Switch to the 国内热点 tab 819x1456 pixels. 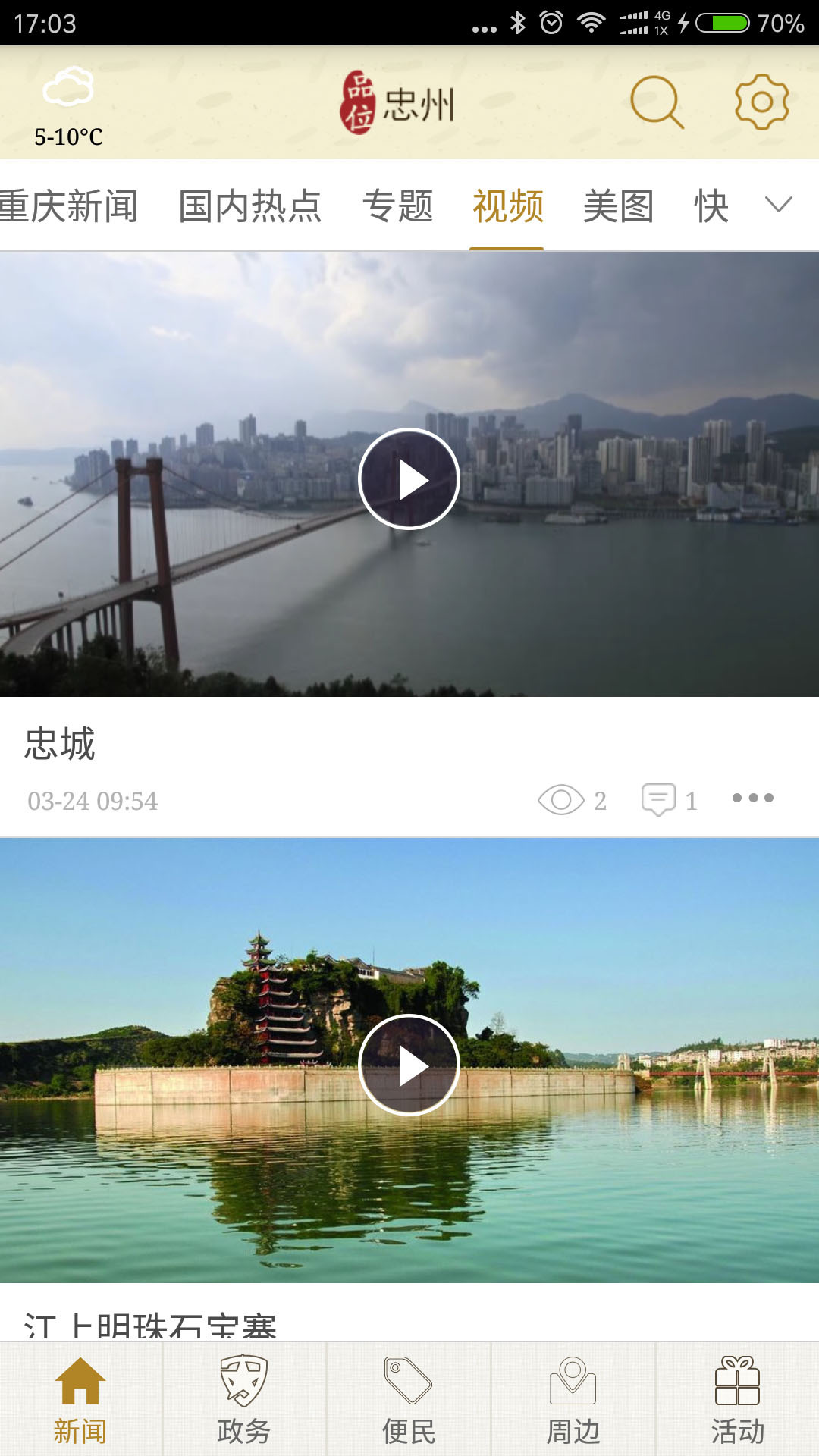[250, 206]
